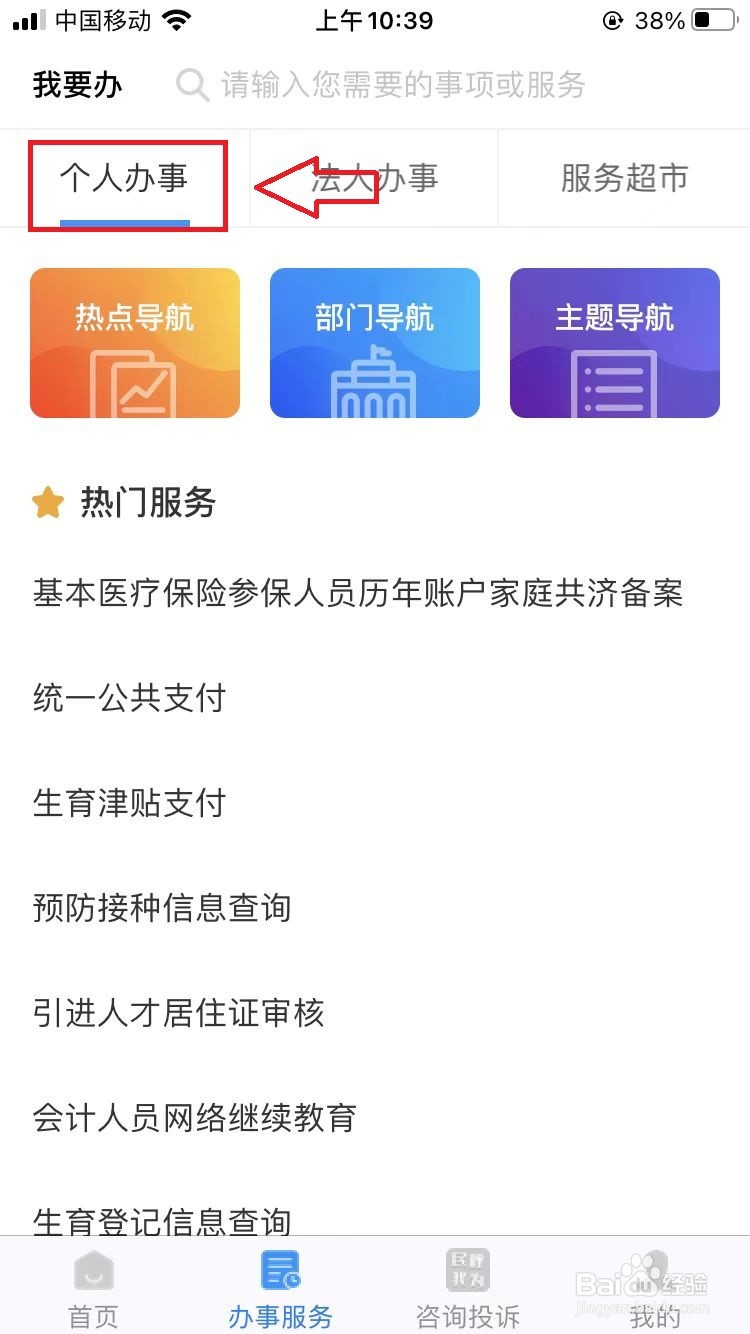
Task: Select 生育津贴支付 from the list
Action: tap(130, 803)
